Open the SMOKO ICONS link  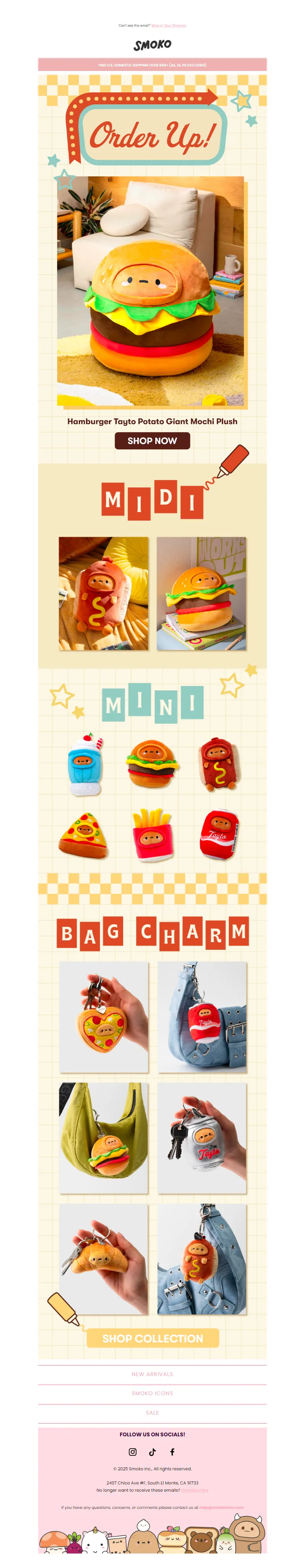152,1393
